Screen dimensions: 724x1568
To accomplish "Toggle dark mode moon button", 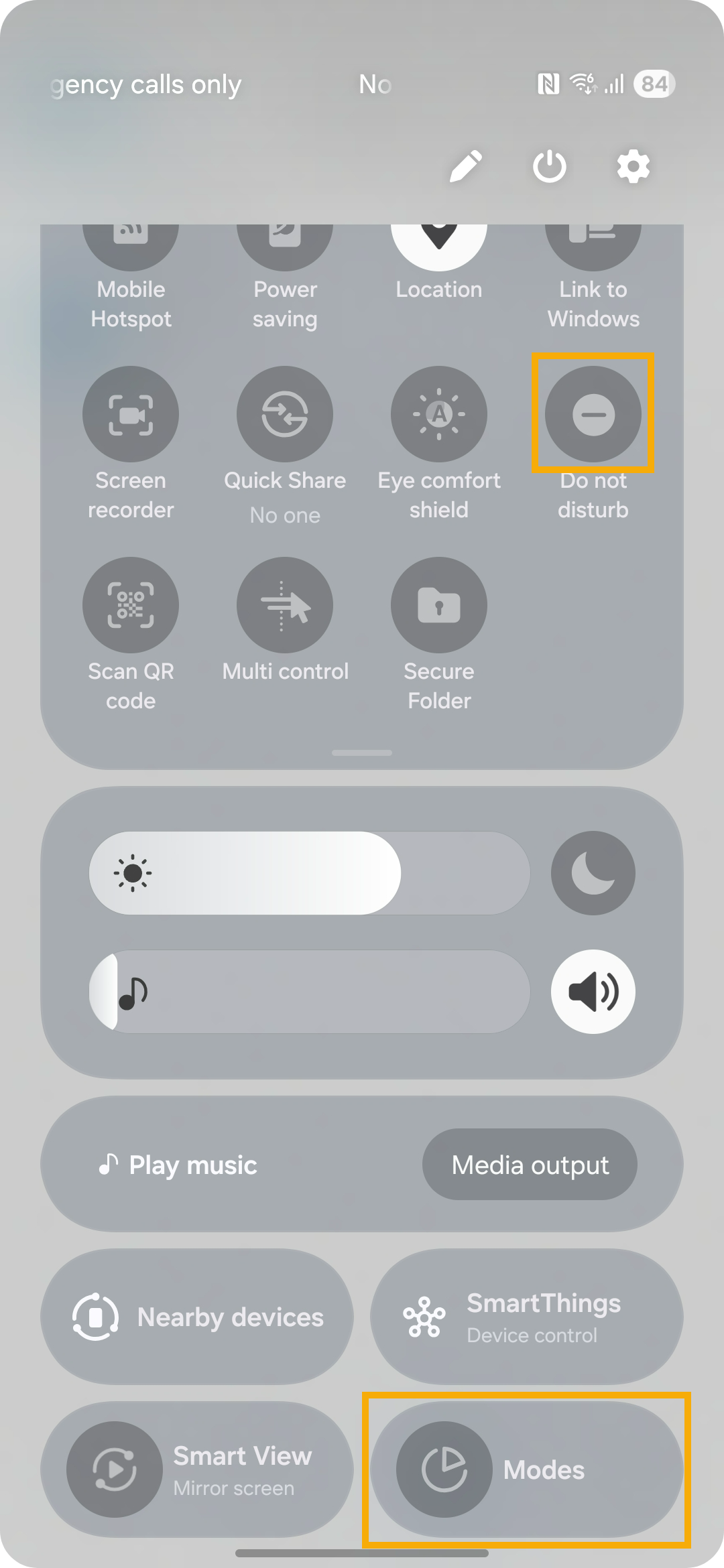I will 593,873.
